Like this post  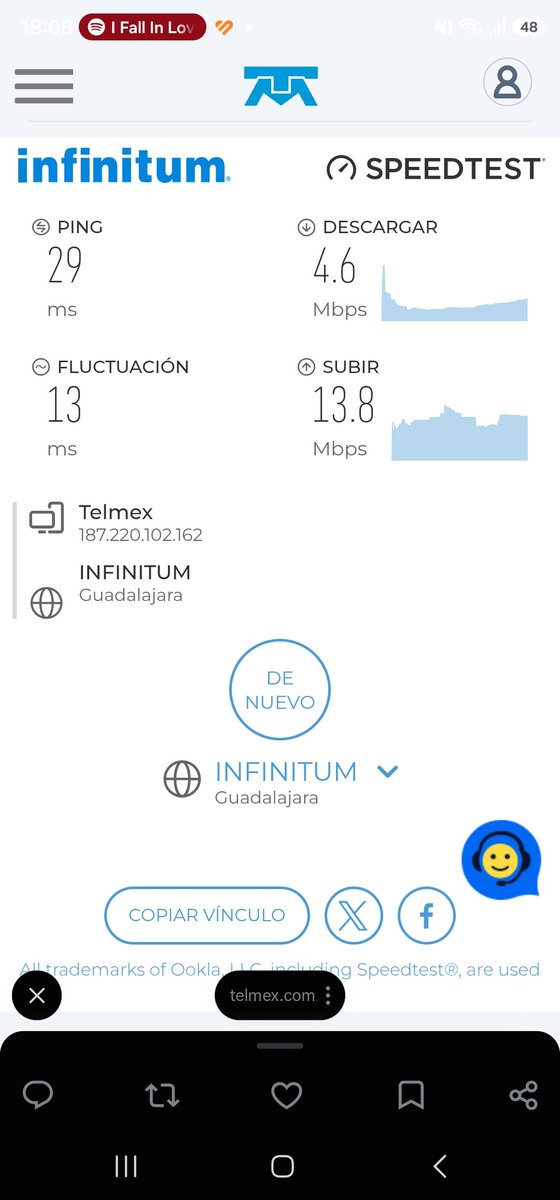point(287,1096)
